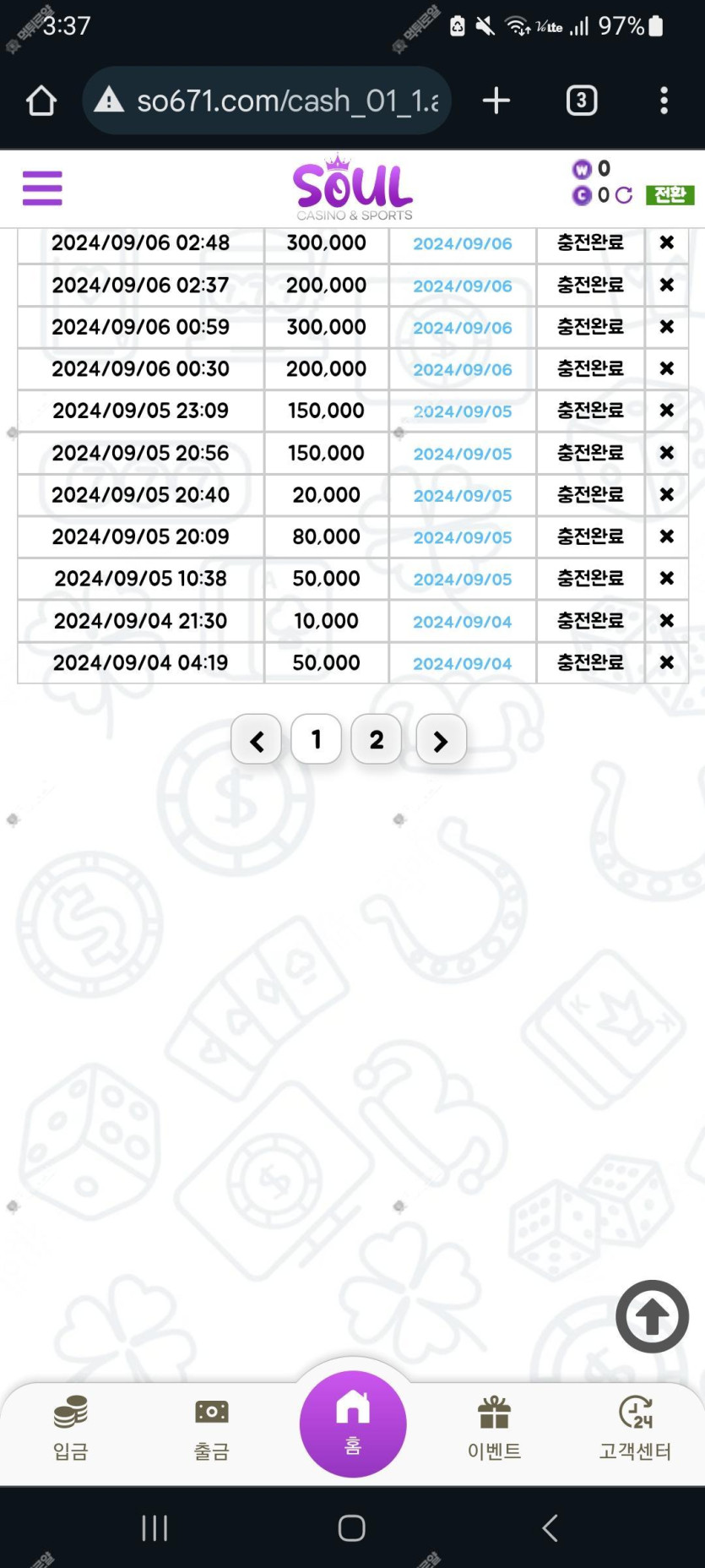Open the purple hamburger menu
The height and width of the screenshot is (1568, 705).
point(42,188)
